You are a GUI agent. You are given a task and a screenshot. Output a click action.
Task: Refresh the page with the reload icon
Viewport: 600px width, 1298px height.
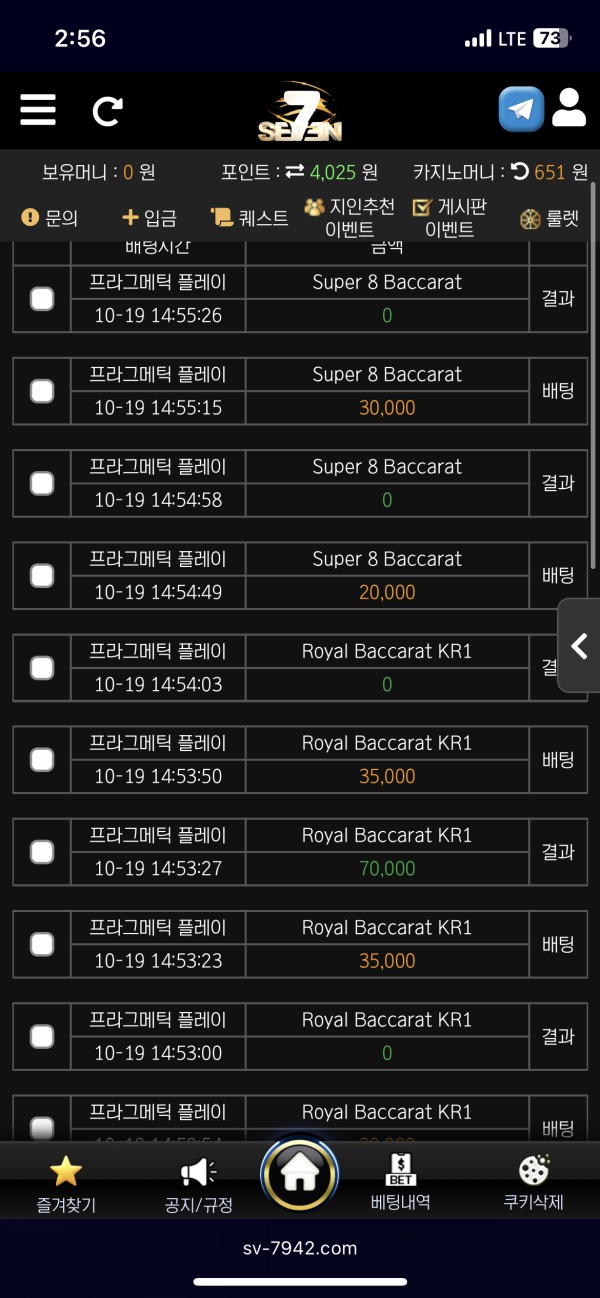point(107,110)
